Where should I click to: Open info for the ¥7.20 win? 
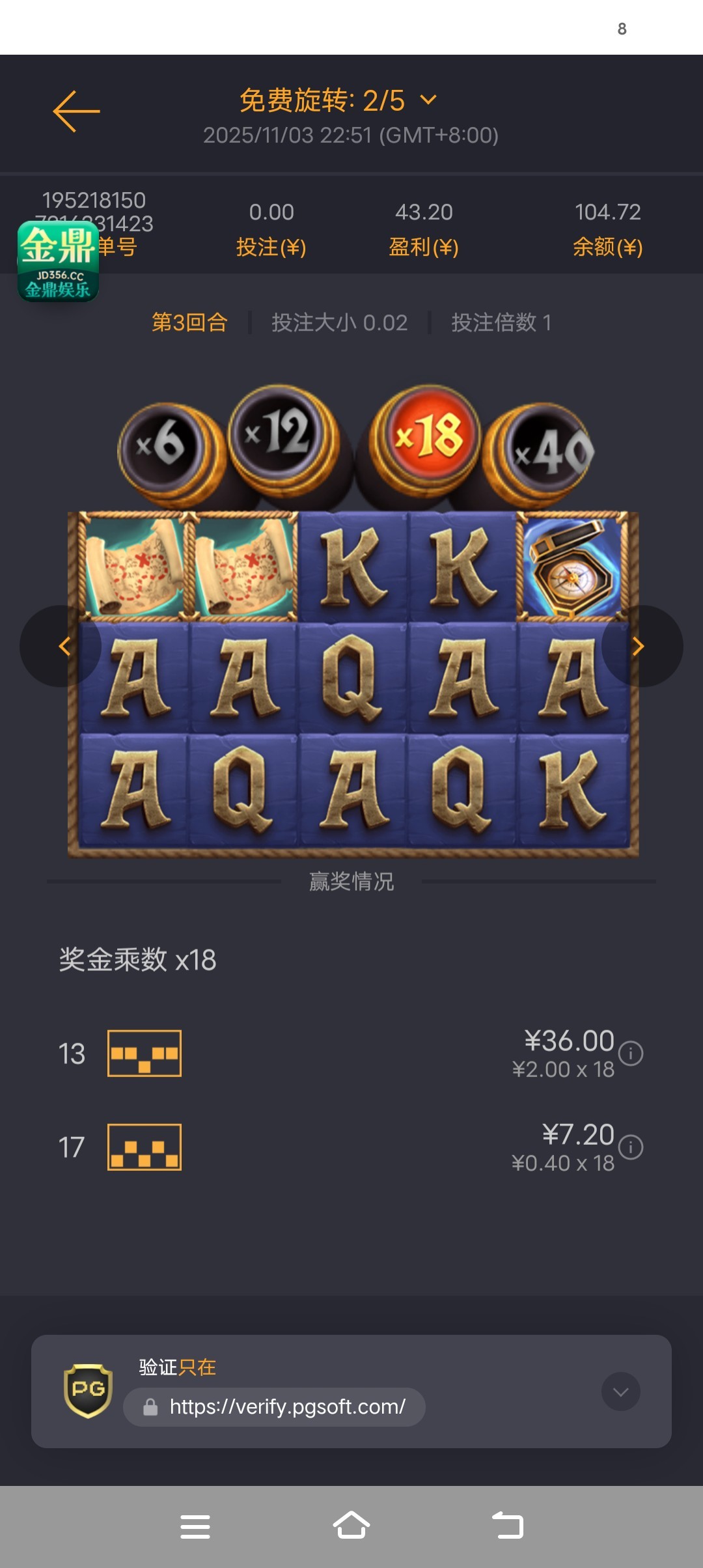[630, 1147]
